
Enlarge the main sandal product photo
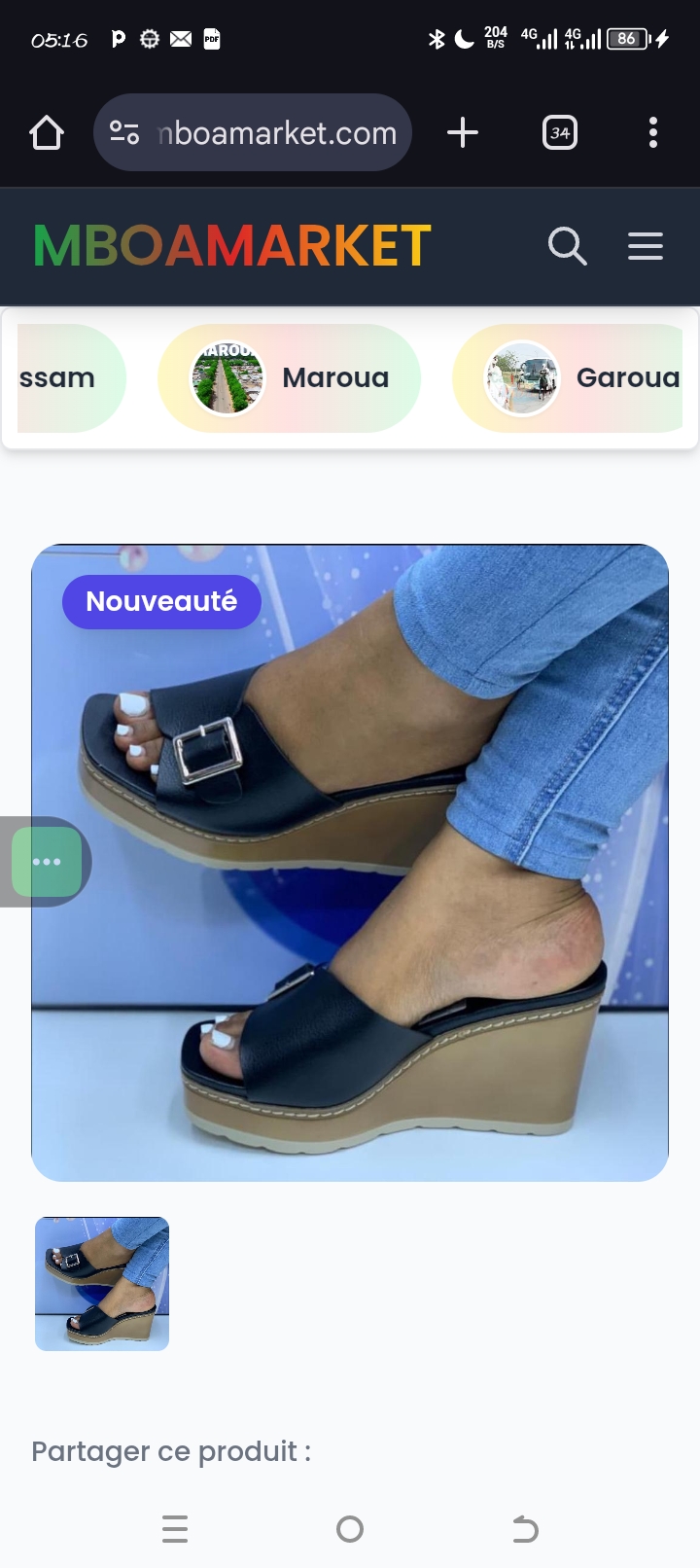[x=350, y=863]
